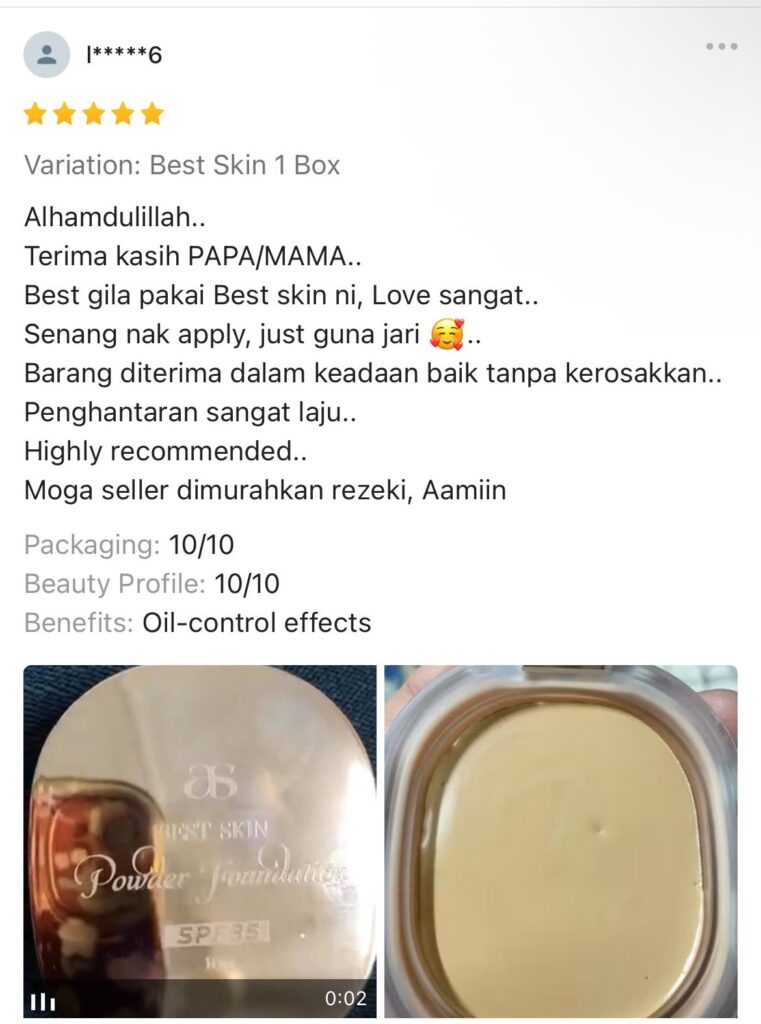View reviewer l*****6's profile avatar
761x1024 pixels.
click(47, 55)
